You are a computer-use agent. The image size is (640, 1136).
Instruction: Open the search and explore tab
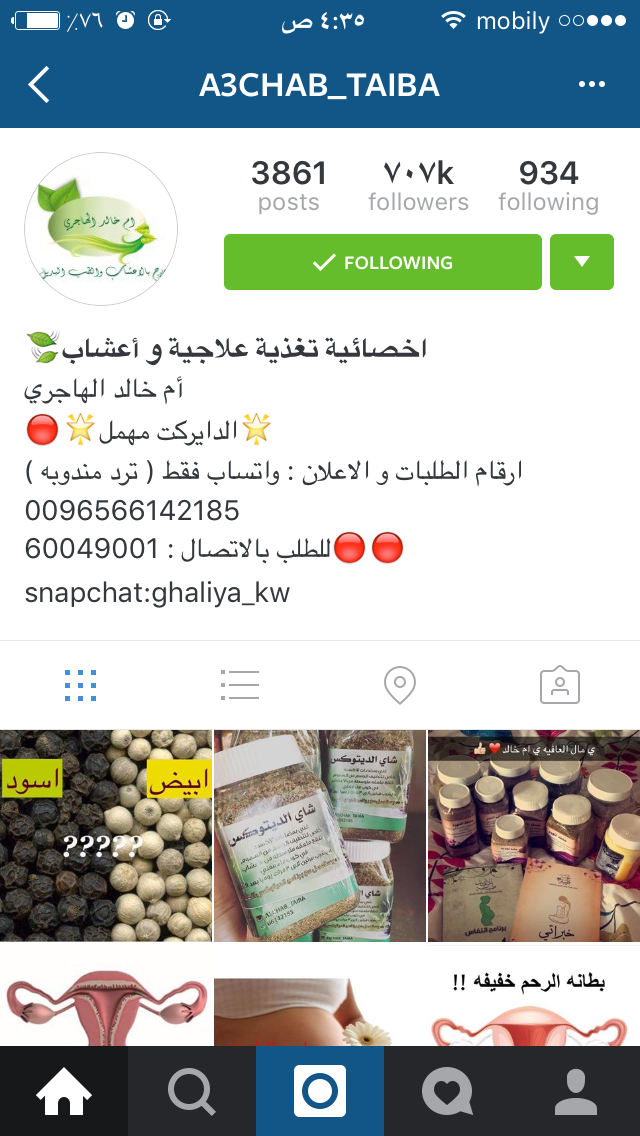[x=192, y=1091]
